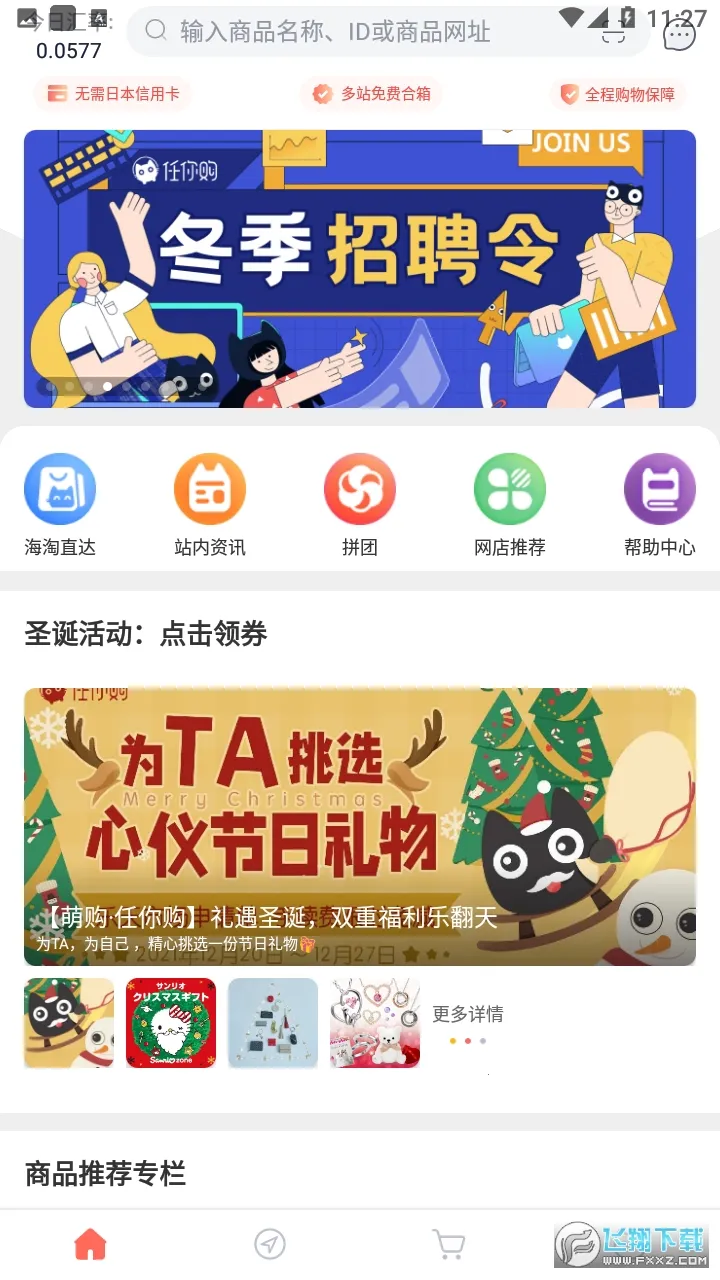Switch to the home tab
This screenshot has width=720, height=1280.
[90, 1244]
